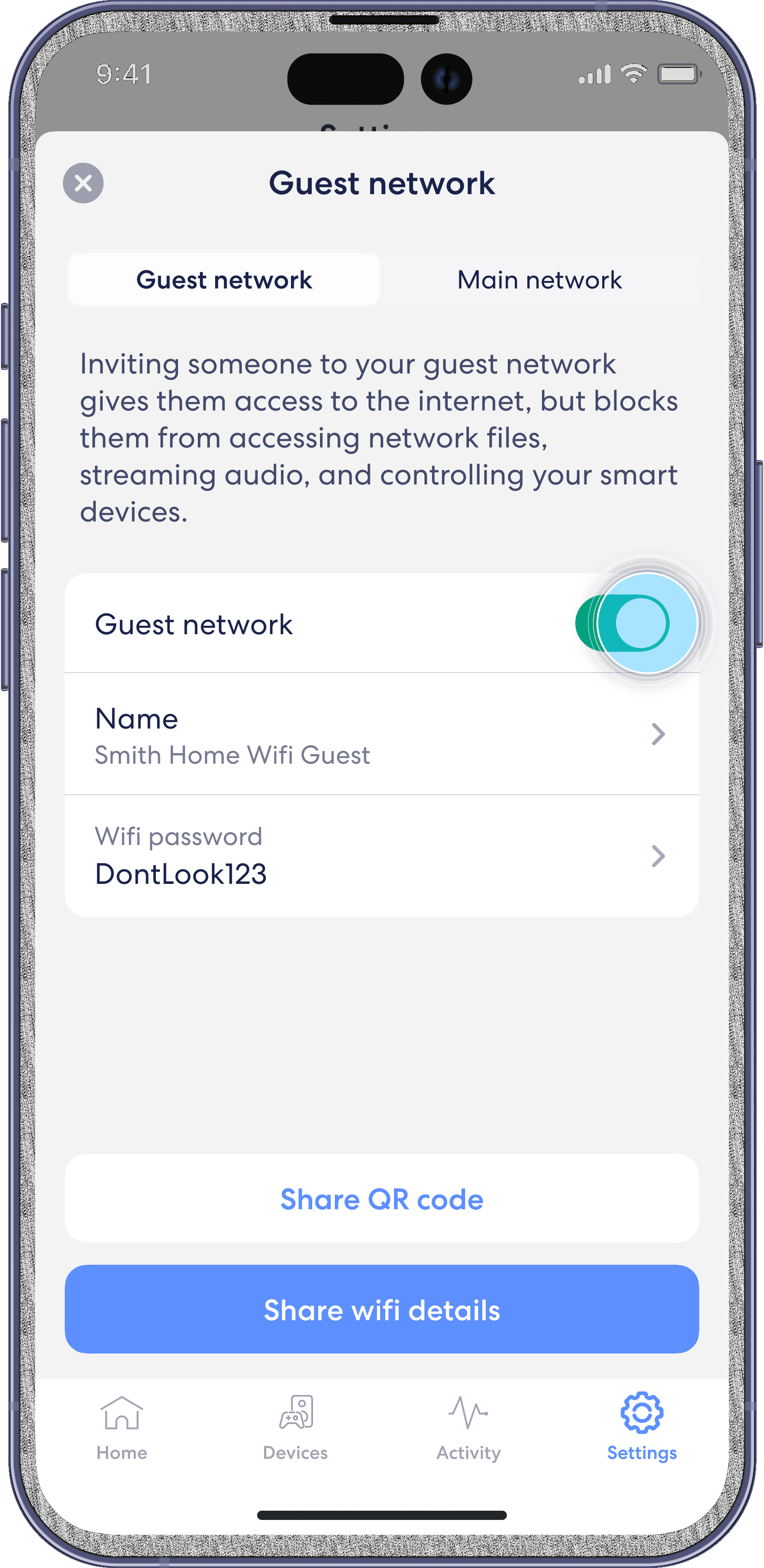The height and width of the screenshot is (1568, 764).
Task: Select the Guest network segment
Action: tap(224, 280)
